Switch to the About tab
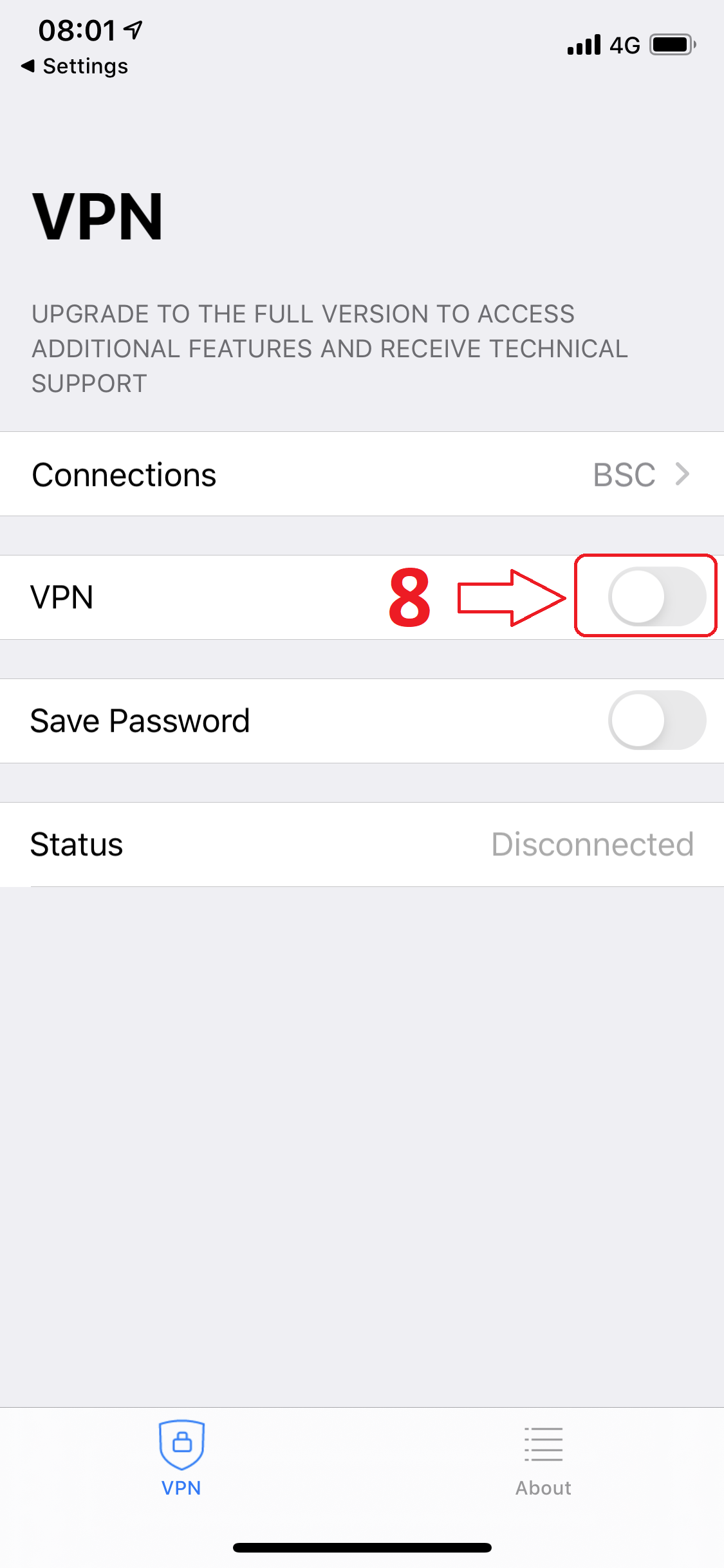 click(543, 1459)
